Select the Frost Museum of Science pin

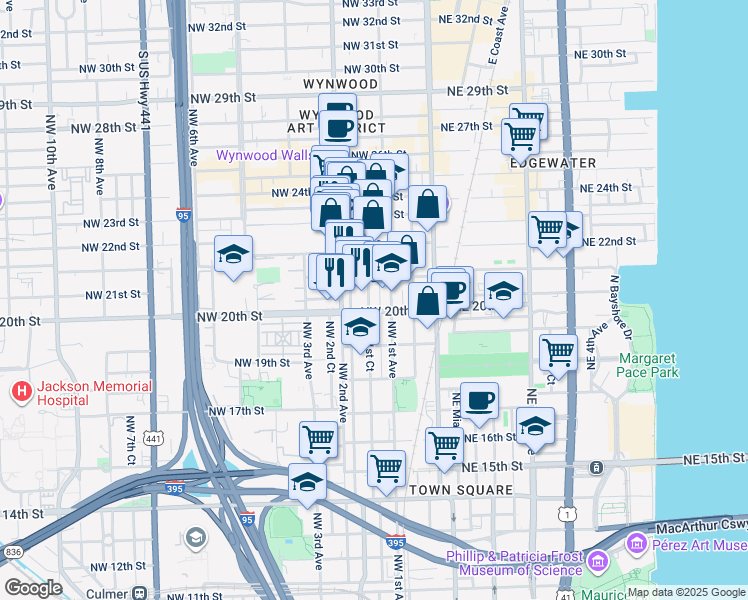pyautogui.click(x=599, y=561)
